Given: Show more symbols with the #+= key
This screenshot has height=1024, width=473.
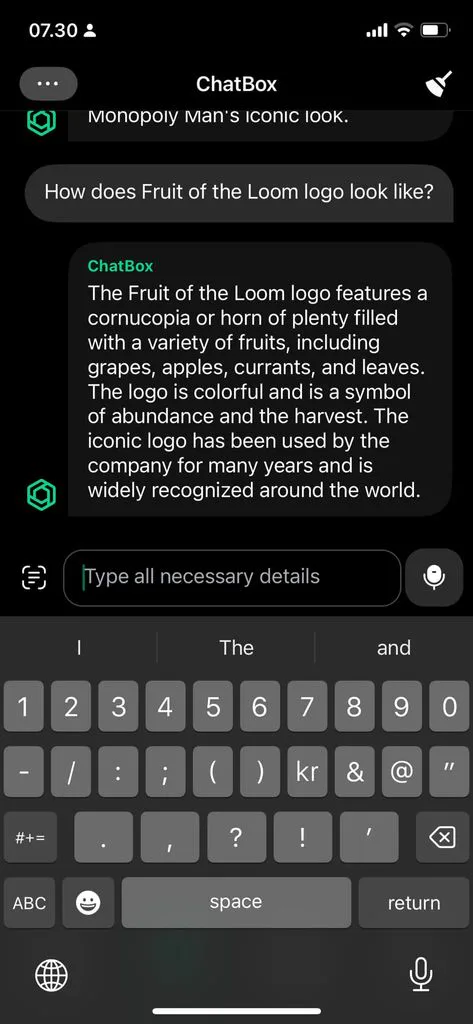Looking at the screenshot, I should [30, 838].
